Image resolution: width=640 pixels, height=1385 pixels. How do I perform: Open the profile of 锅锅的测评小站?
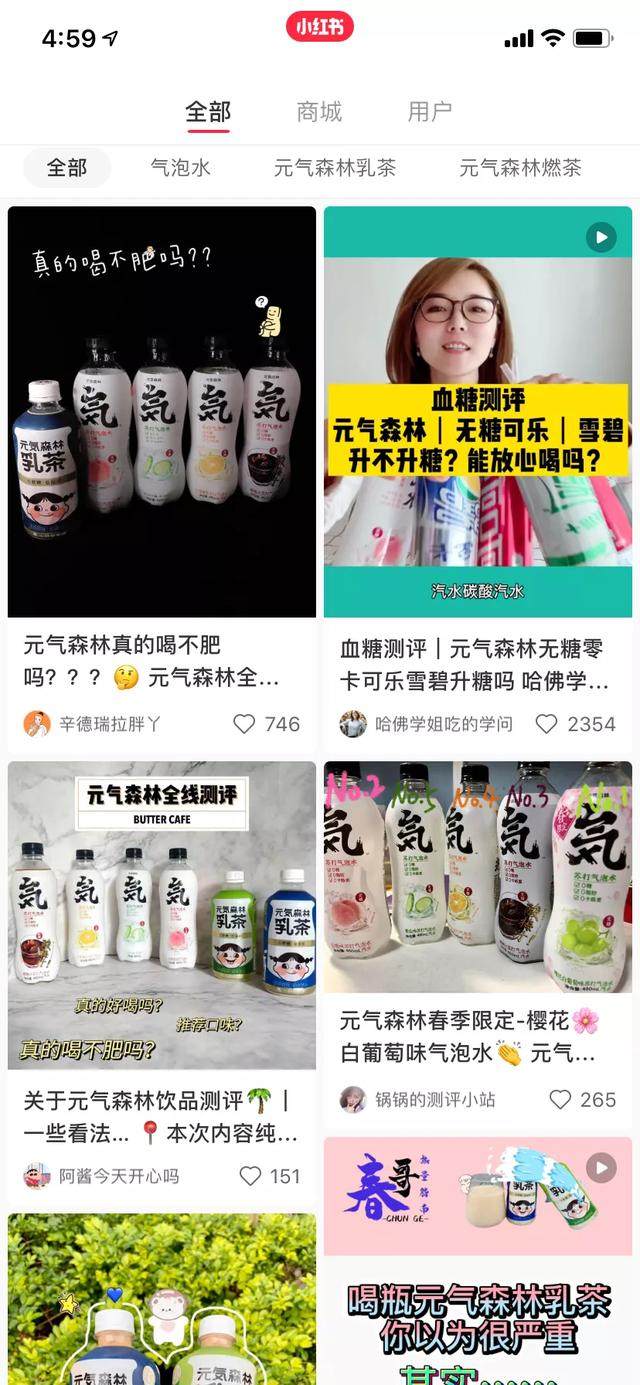418,1100
